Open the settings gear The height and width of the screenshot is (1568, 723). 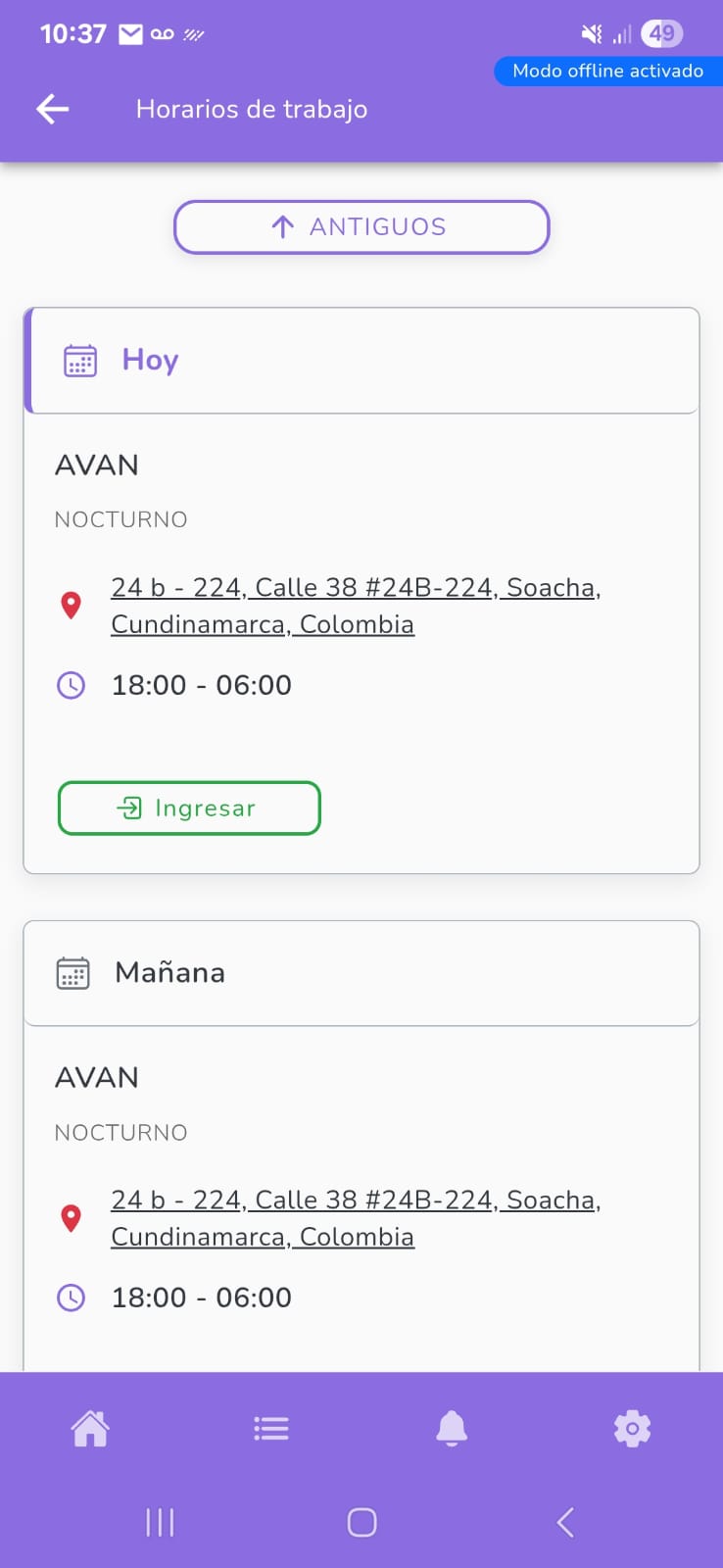pyautogui.click(x=632, y=1429)
